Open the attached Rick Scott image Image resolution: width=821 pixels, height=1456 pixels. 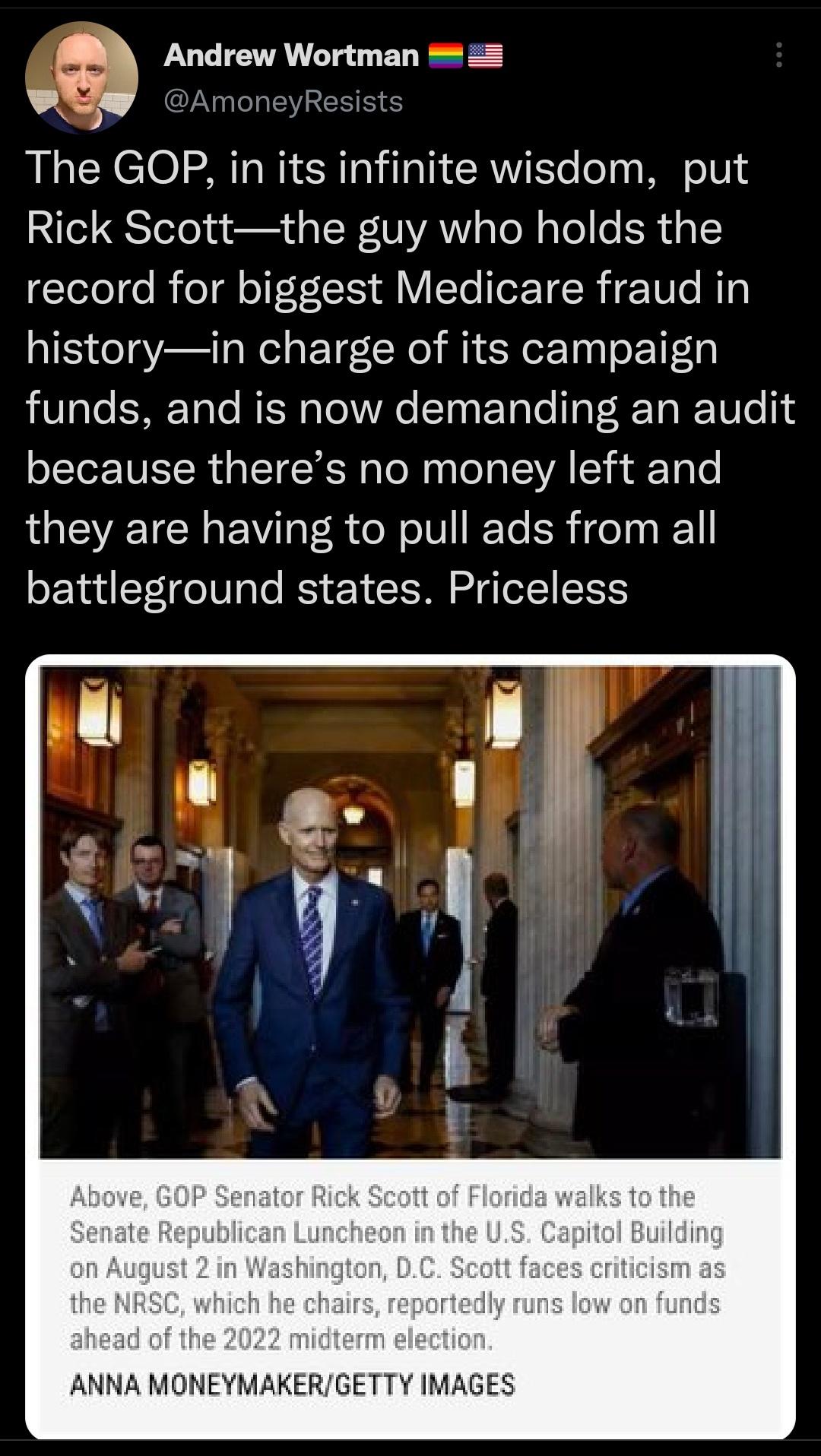pos(410,912)
